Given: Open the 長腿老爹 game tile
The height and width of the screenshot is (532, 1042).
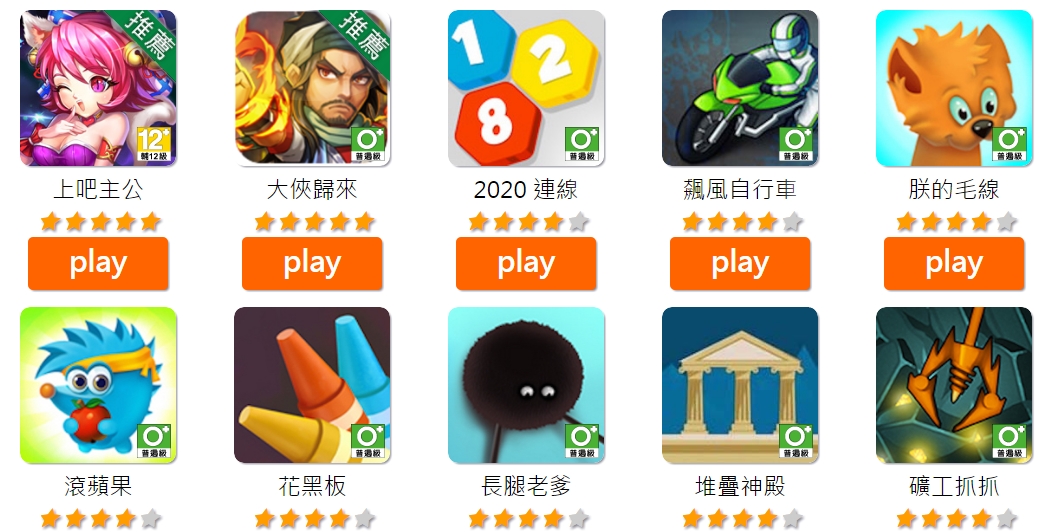Looking at the screenshot, I should 526,385.
